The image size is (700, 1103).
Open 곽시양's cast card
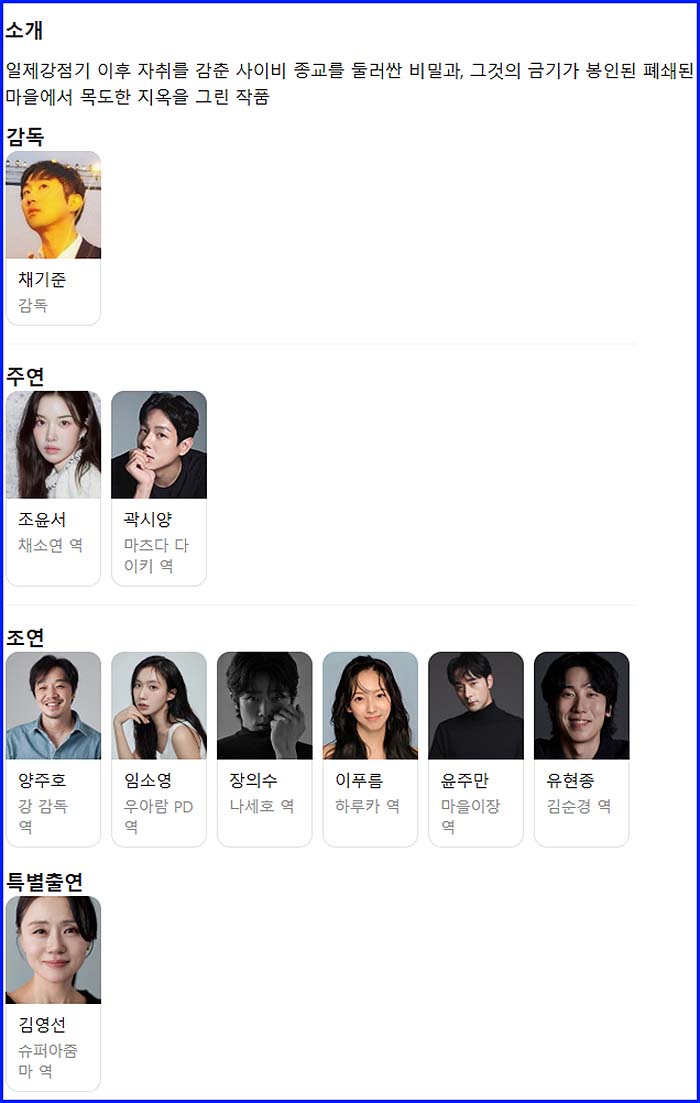pyautogui.click(x=158, y=487)
